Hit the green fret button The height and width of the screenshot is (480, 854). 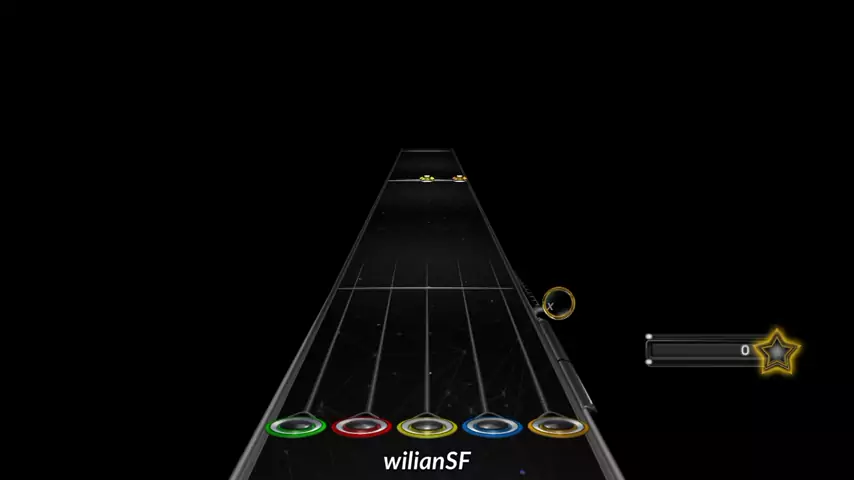(x=296, y=427)
